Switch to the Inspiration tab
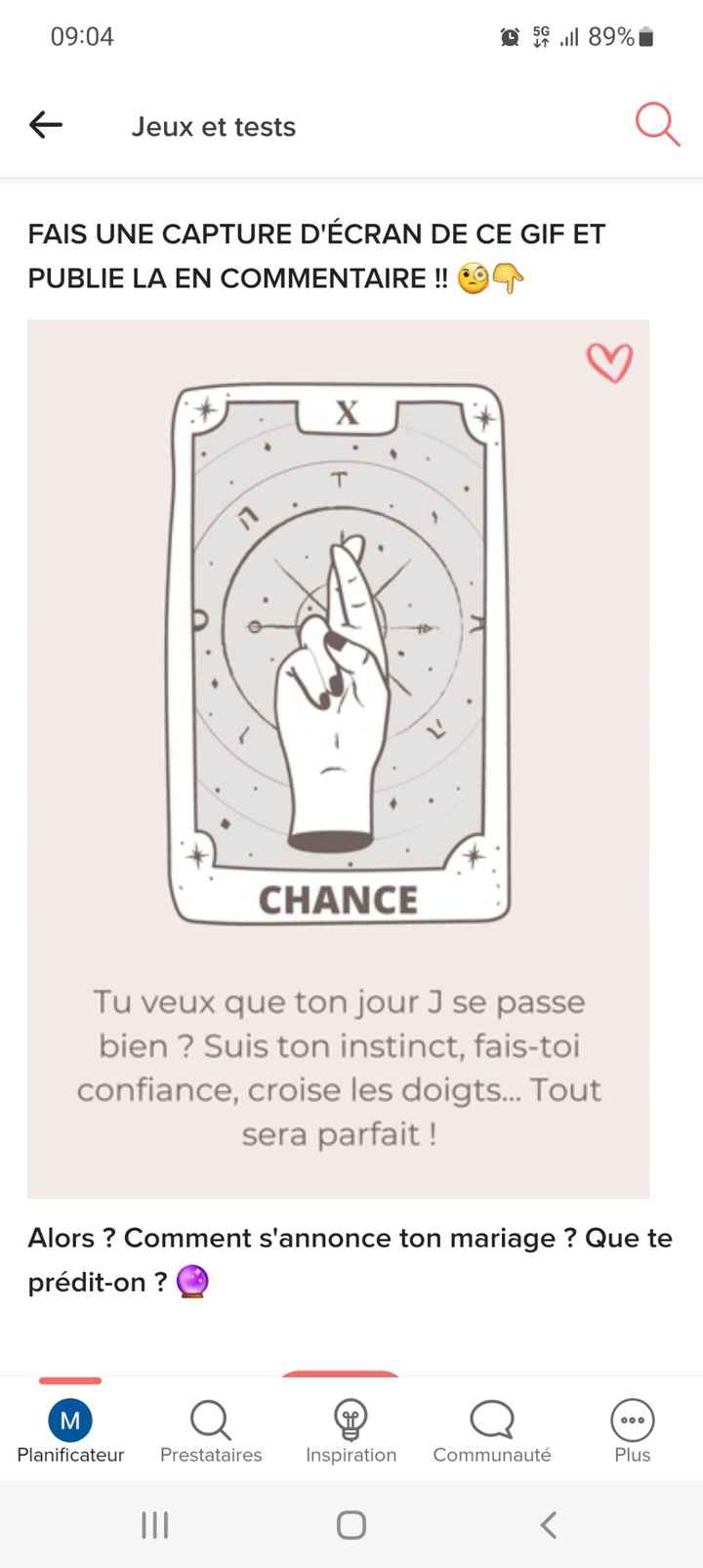Screen dimensions: 703x1568 click(x=351, y=1429)
